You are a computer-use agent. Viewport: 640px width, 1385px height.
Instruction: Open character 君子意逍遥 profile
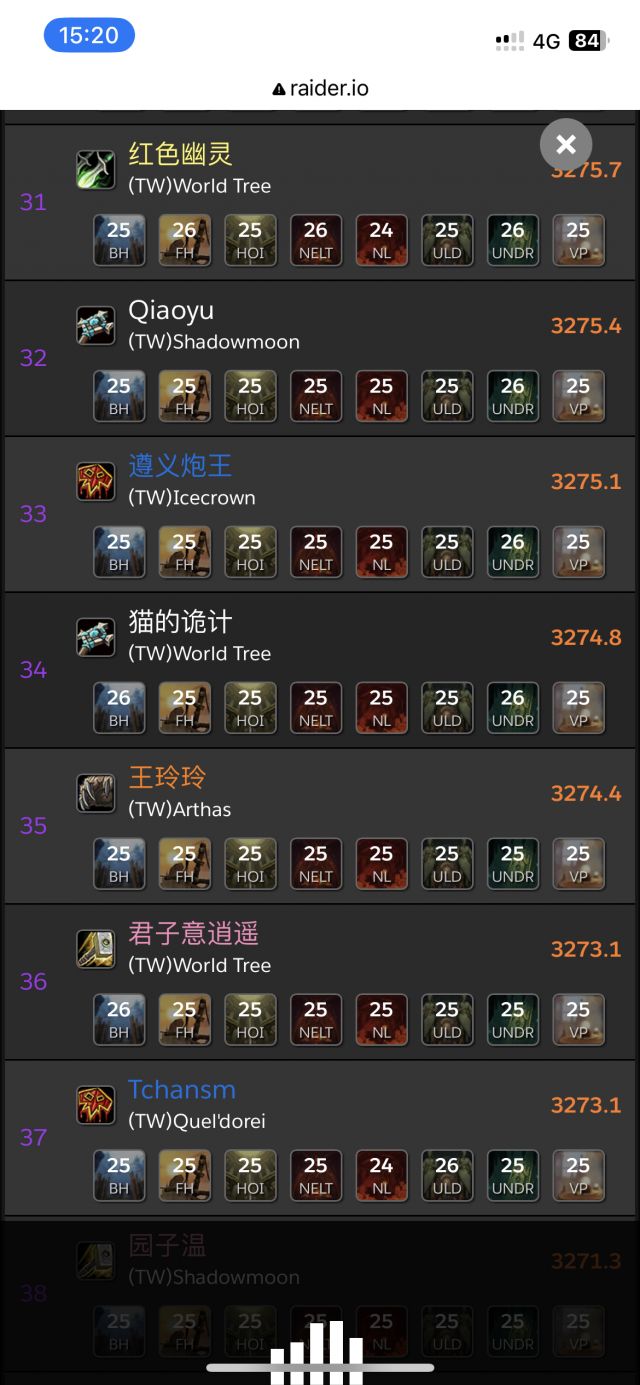193,934
